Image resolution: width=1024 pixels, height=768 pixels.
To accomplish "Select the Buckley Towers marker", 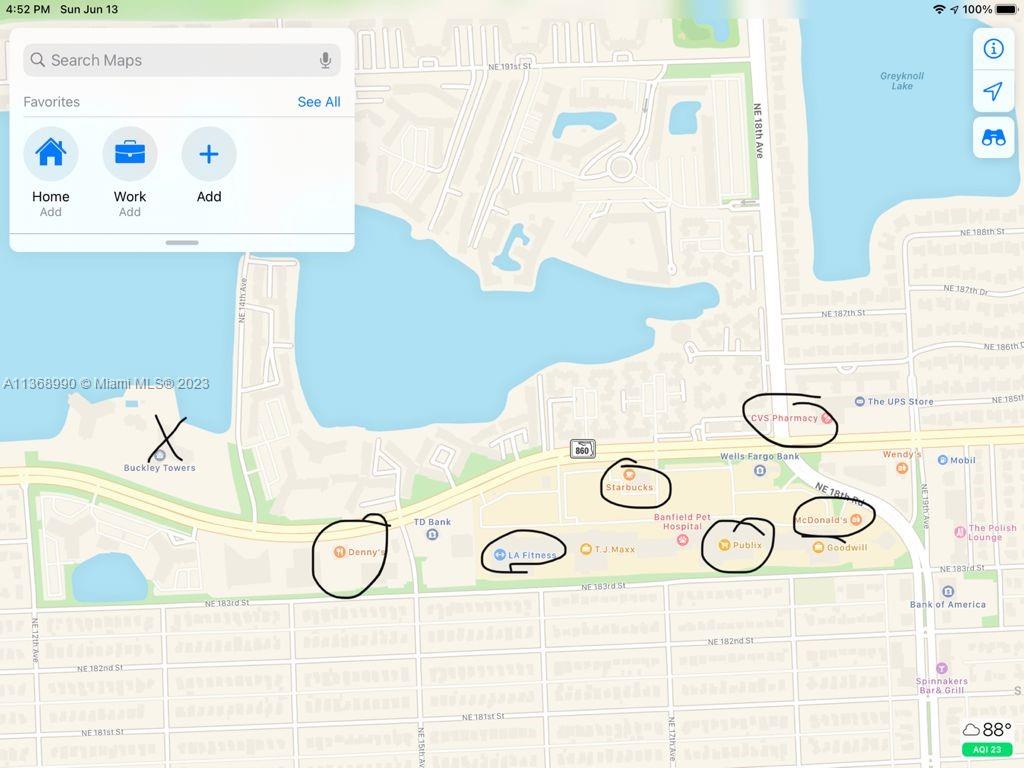I will (159, 457).
